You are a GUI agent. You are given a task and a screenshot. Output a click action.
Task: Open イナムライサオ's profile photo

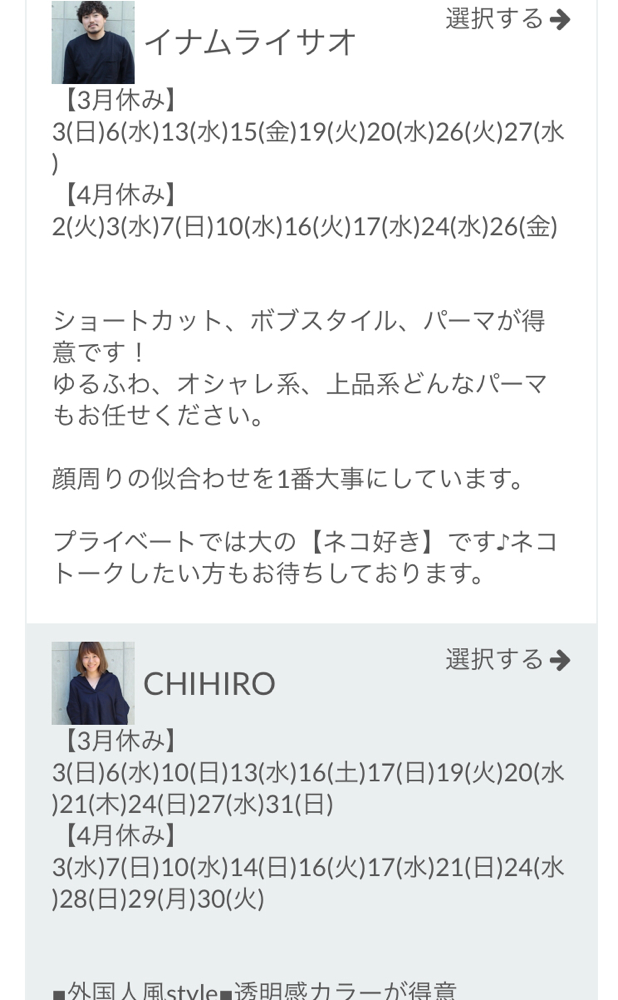click(93, 42)
